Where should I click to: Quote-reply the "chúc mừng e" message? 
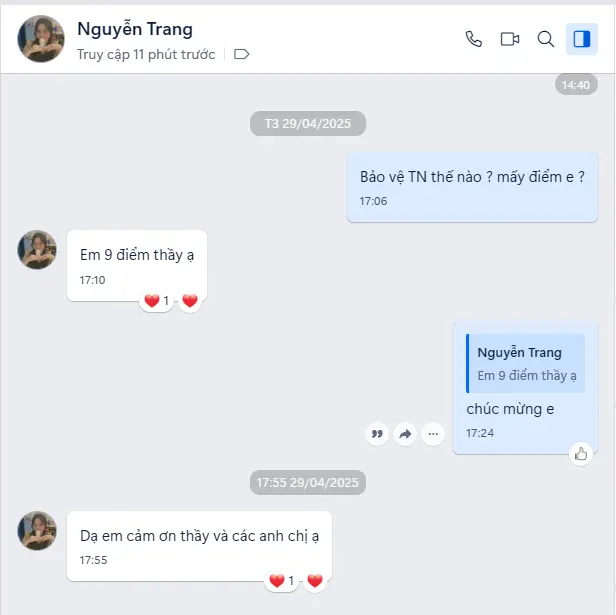pyautogui.click(x=377, y=434)
